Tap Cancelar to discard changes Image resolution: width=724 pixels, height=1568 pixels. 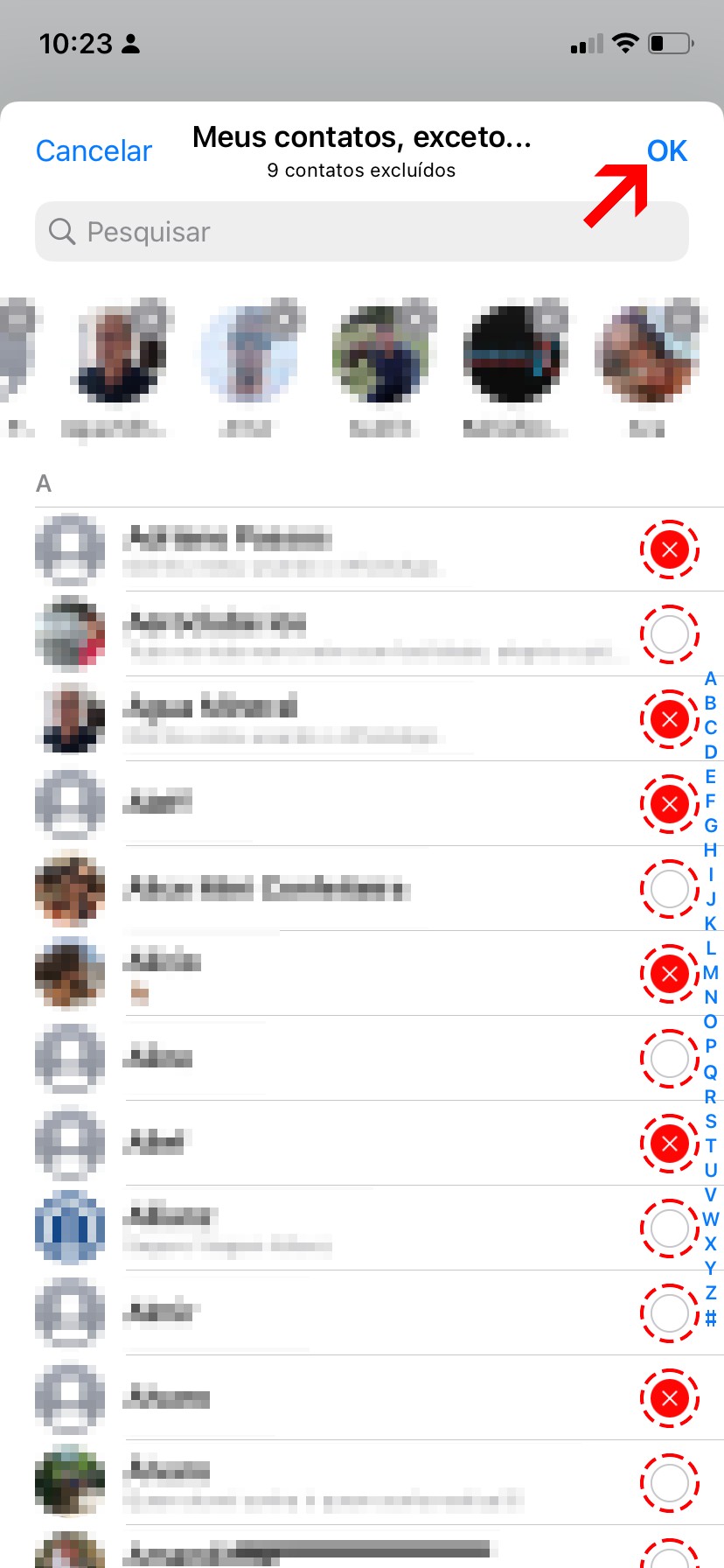94,151
